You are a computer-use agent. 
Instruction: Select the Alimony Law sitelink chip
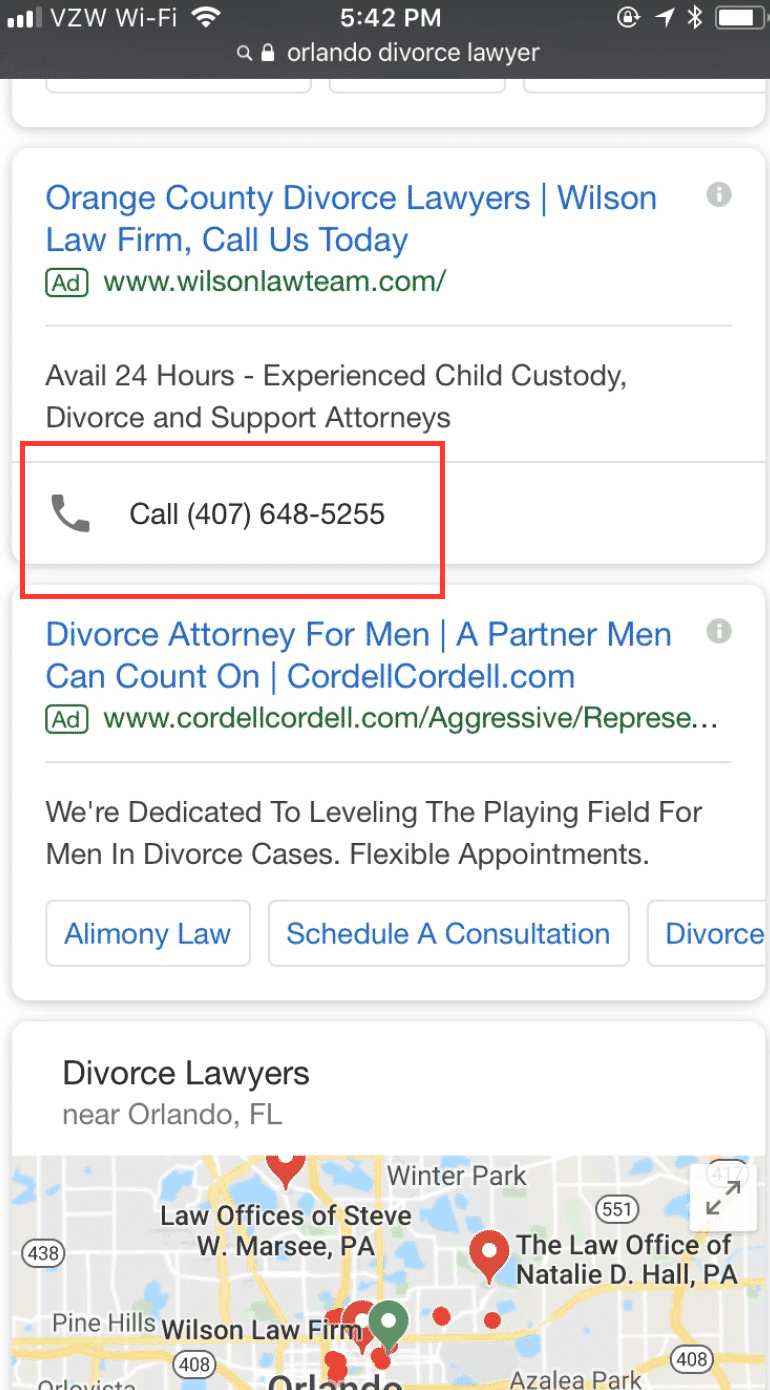pos(148,933)
